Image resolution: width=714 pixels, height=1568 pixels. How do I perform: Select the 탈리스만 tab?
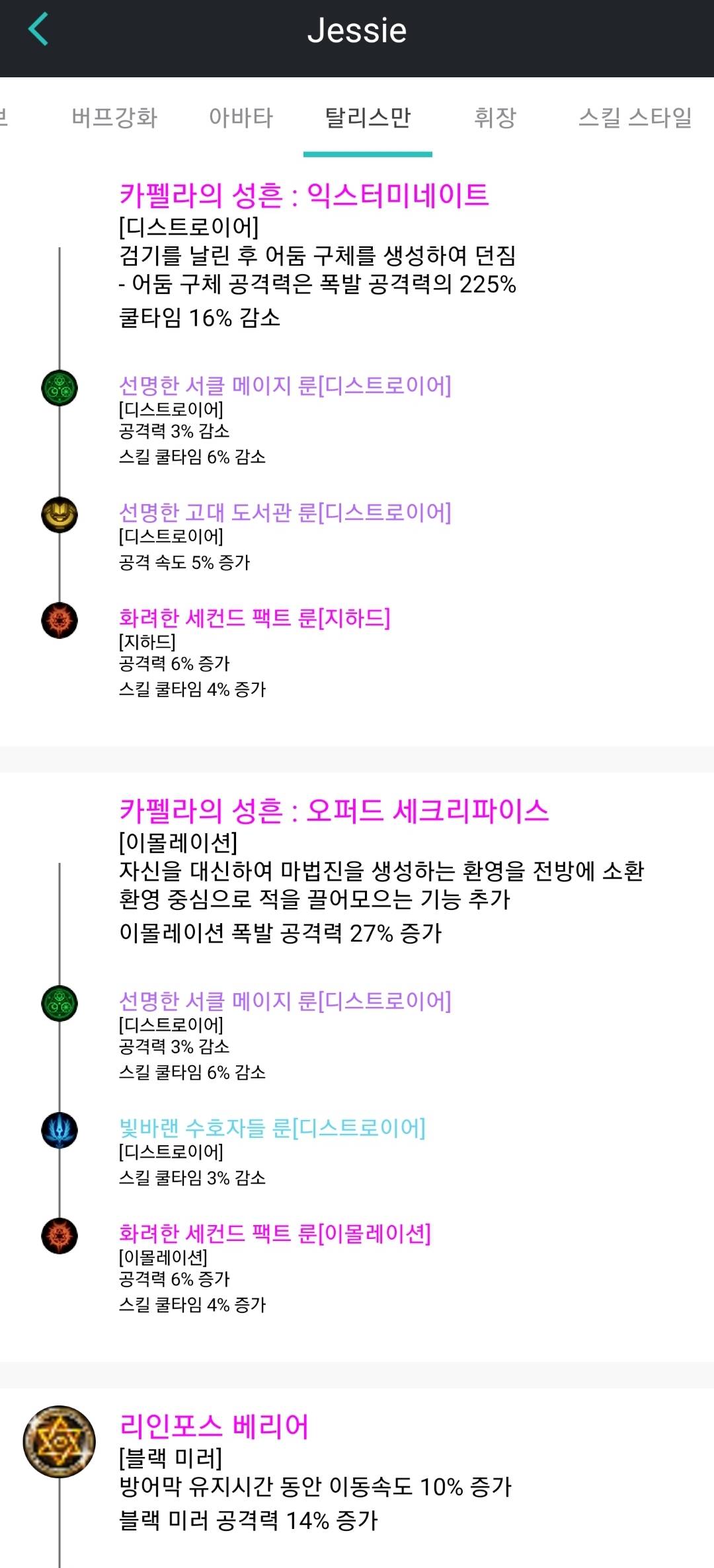click(368, 118)
